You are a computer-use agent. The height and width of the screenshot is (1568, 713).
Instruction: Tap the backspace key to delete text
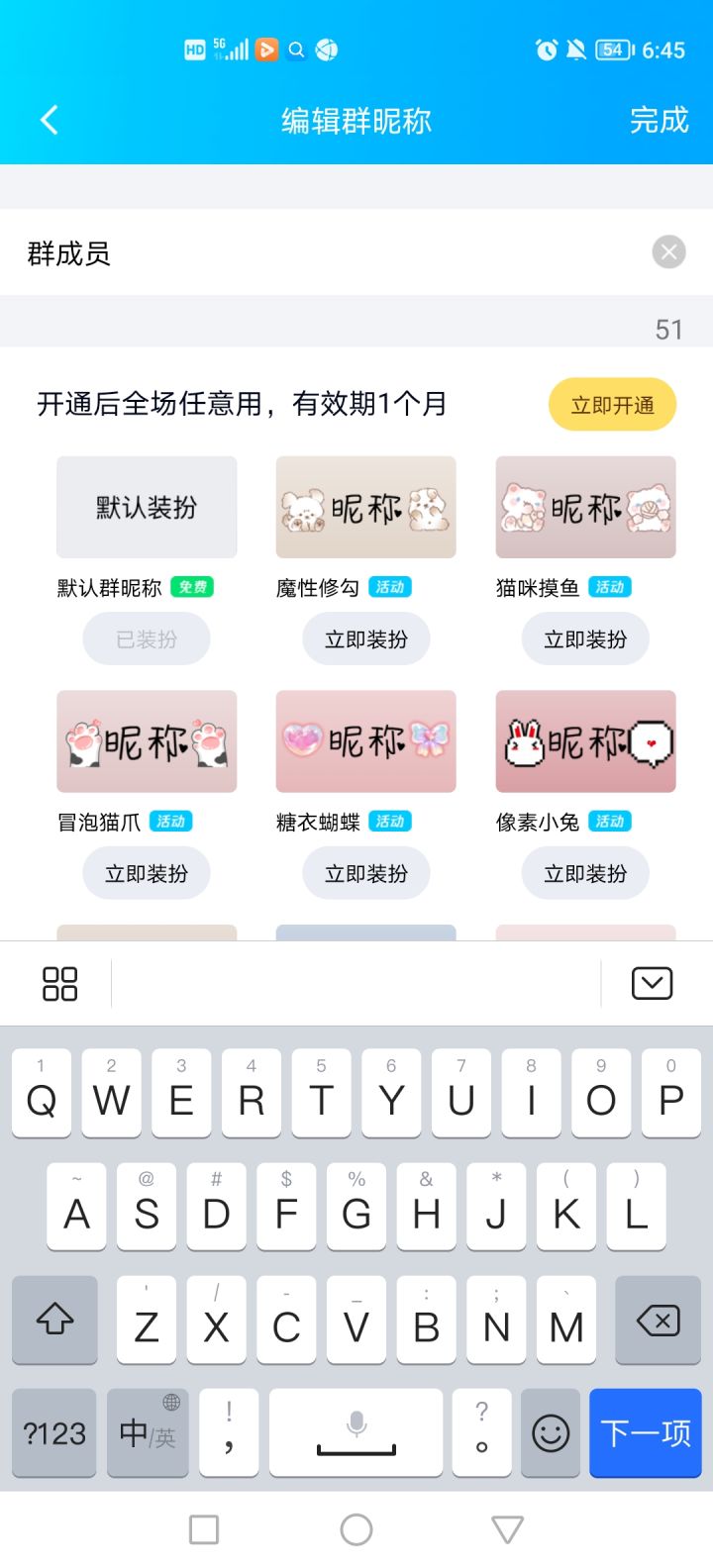click(x=657, y=1321)
